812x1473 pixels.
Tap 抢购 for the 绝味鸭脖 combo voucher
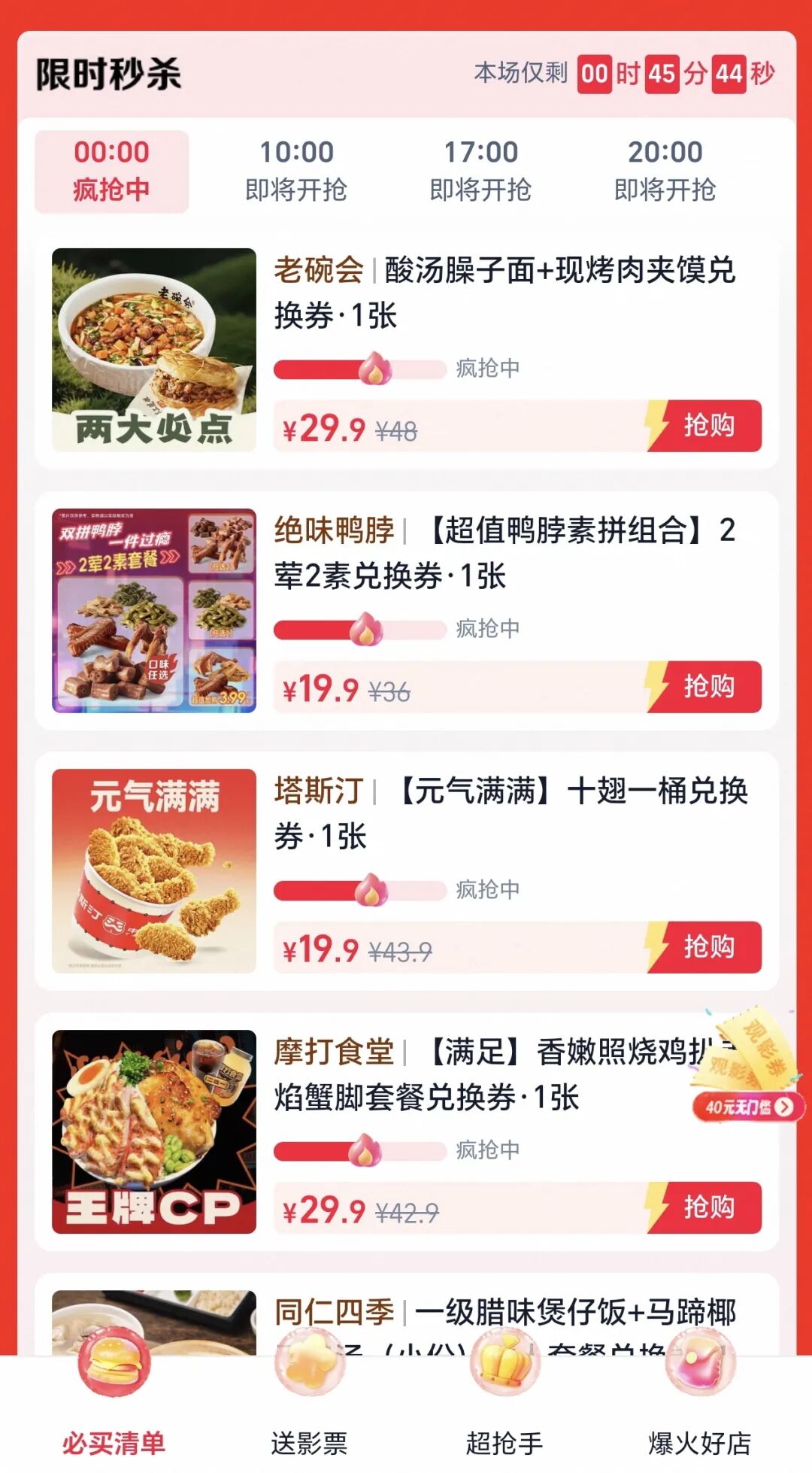click(x=705, y=686)
